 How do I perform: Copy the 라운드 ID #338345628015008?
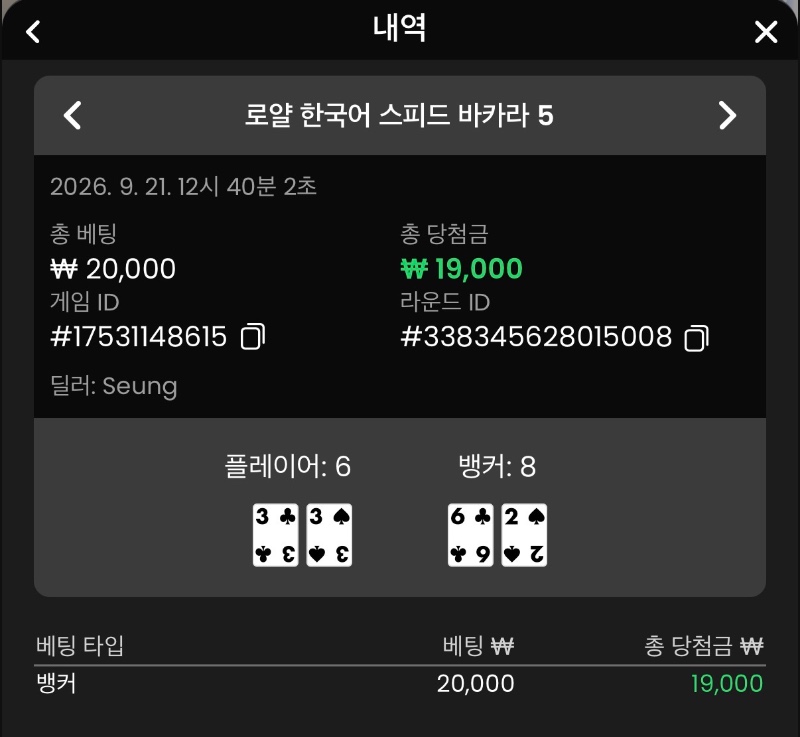click(x=696, y=338)
